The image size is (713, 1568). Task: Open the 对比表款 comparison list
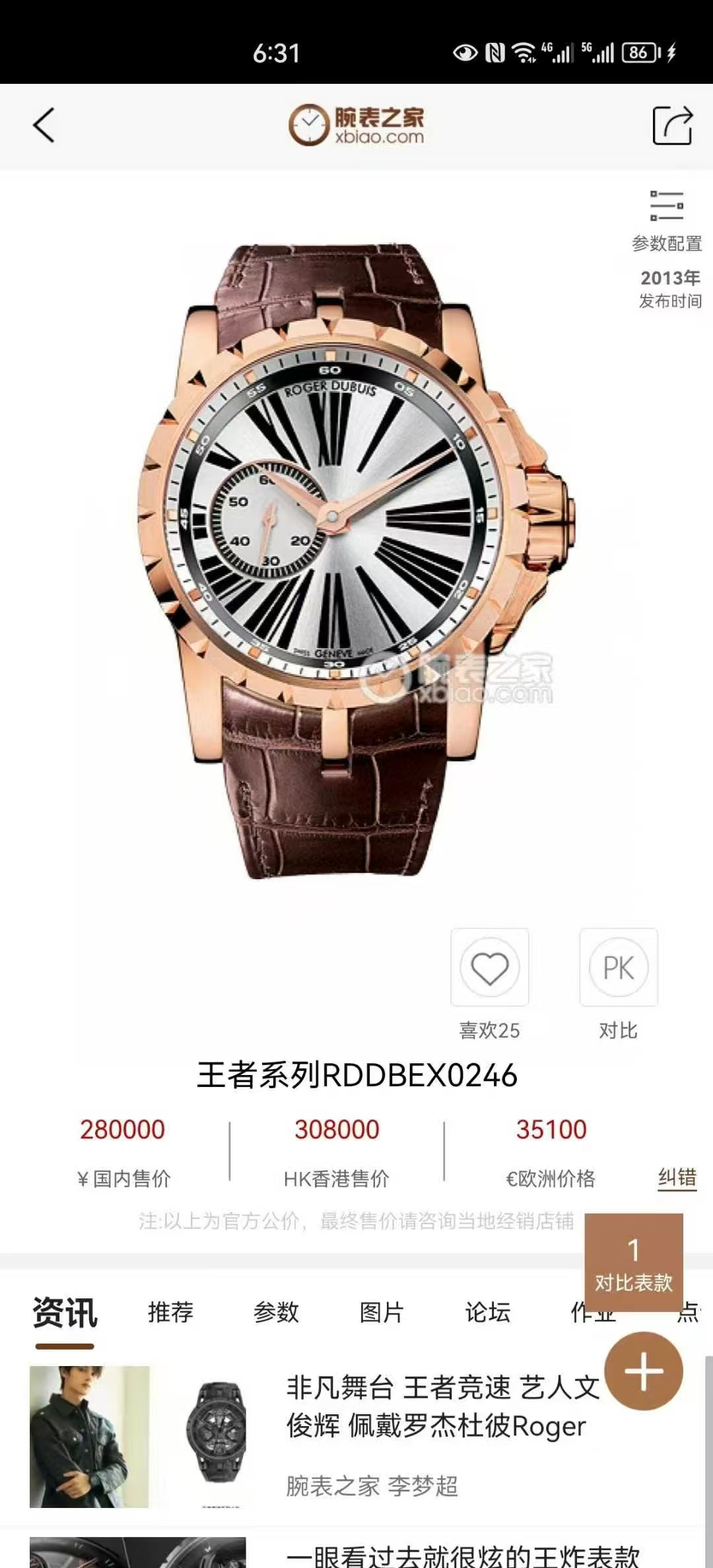[633, 1260]
